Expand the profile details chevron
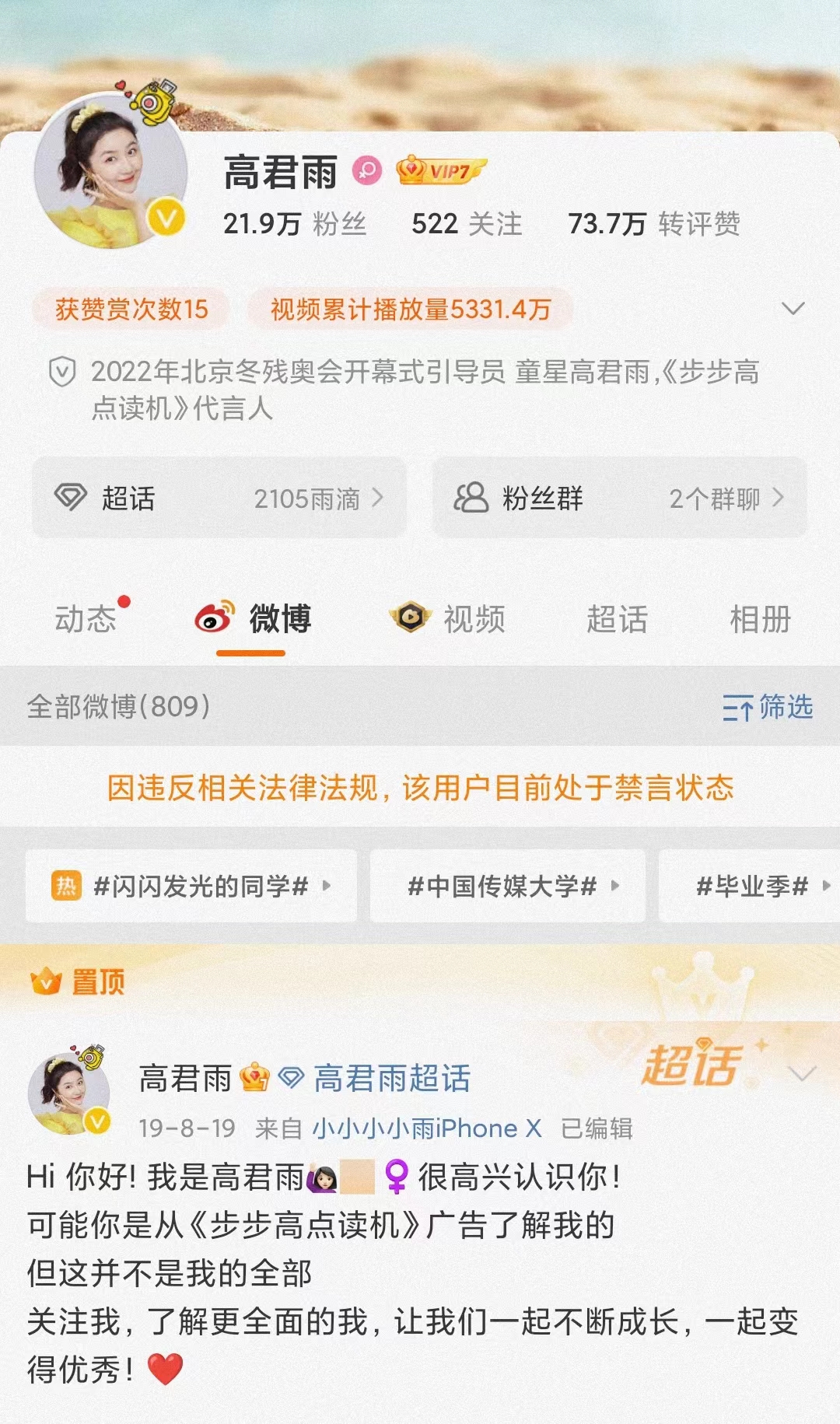840x1424 pixels. pyautogui.click(x=793, y=309)
